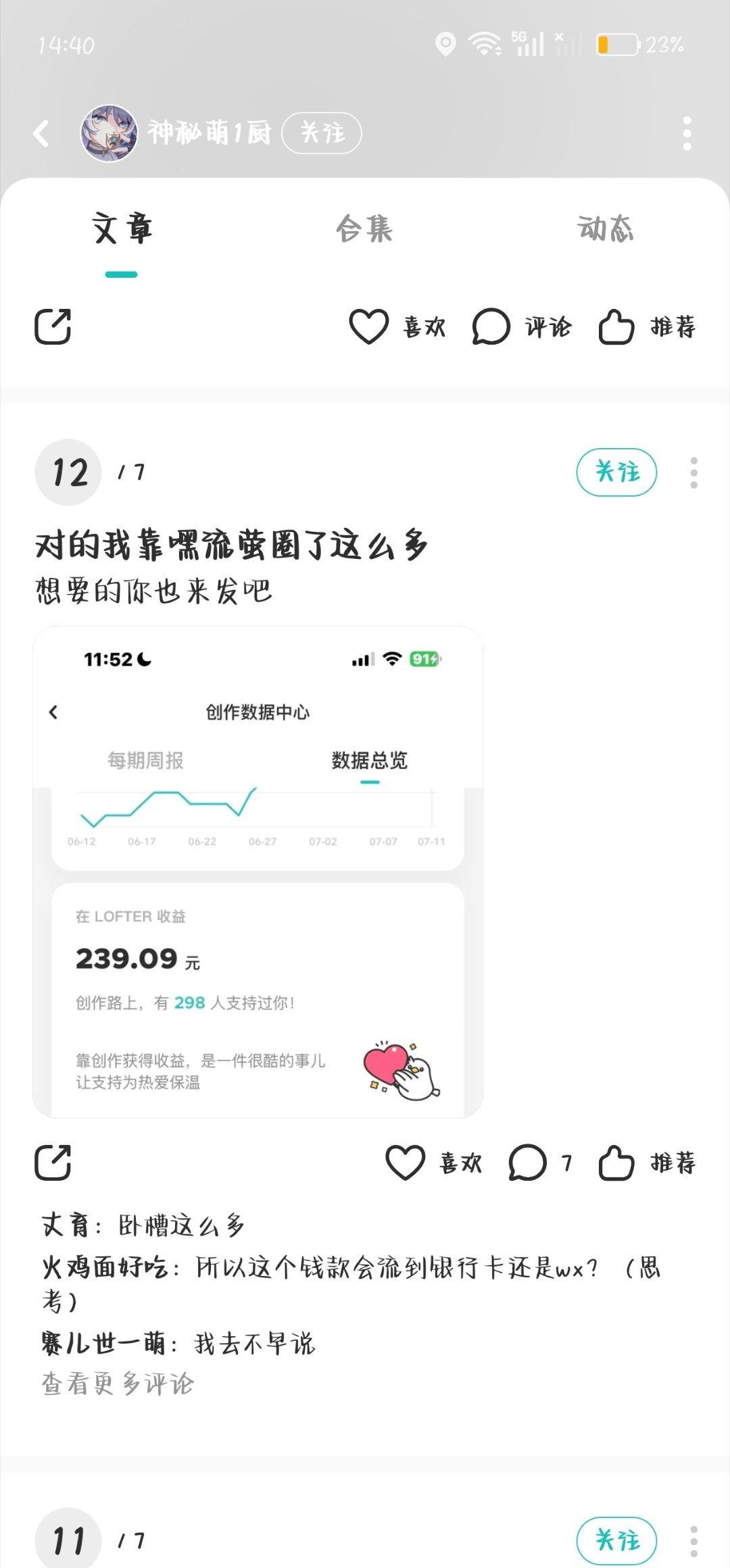This screenshot has width=730, height=1568.
Task: Recommend the 对的我靠嘿流萤 post
Action: 647,1162
